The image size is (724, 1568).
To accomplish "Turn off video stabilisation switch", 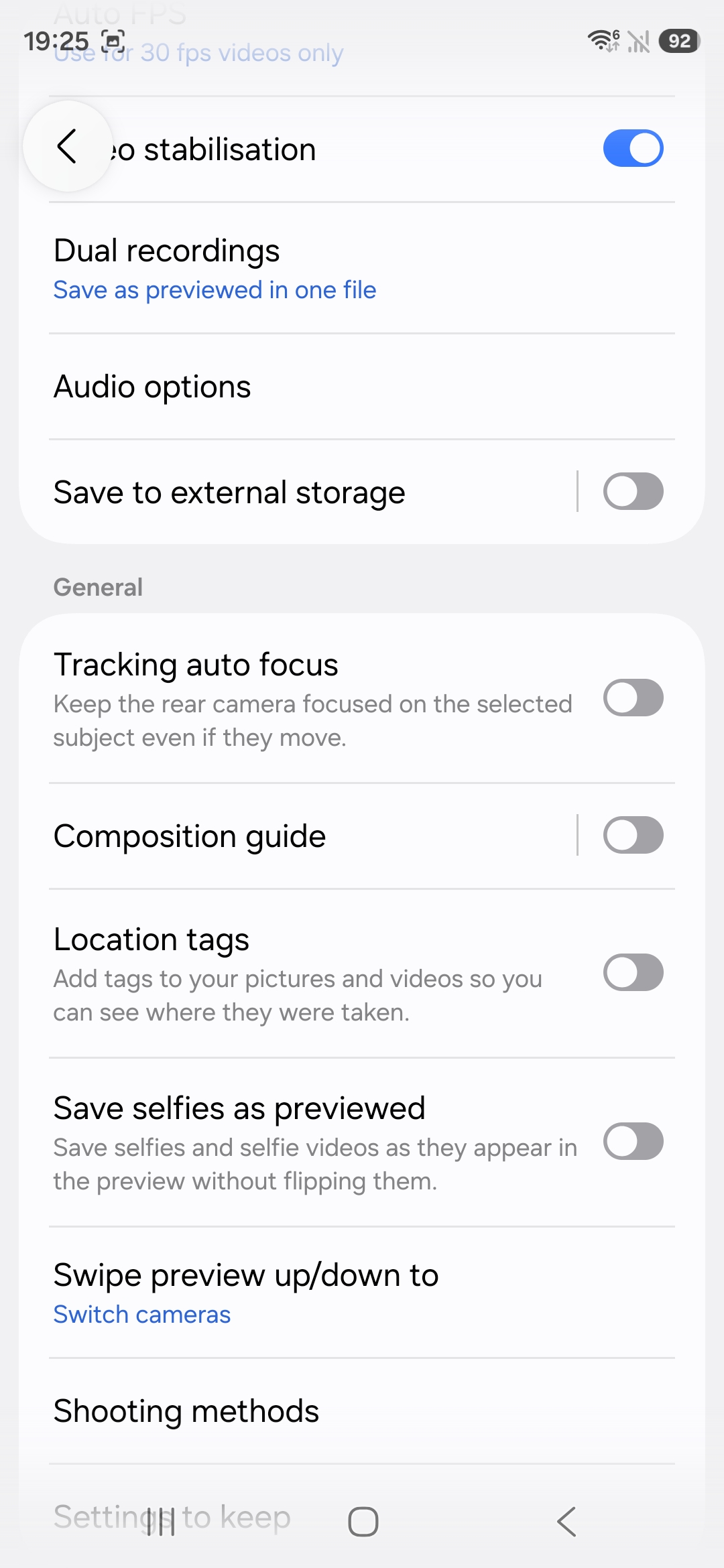I will point(633,148).
